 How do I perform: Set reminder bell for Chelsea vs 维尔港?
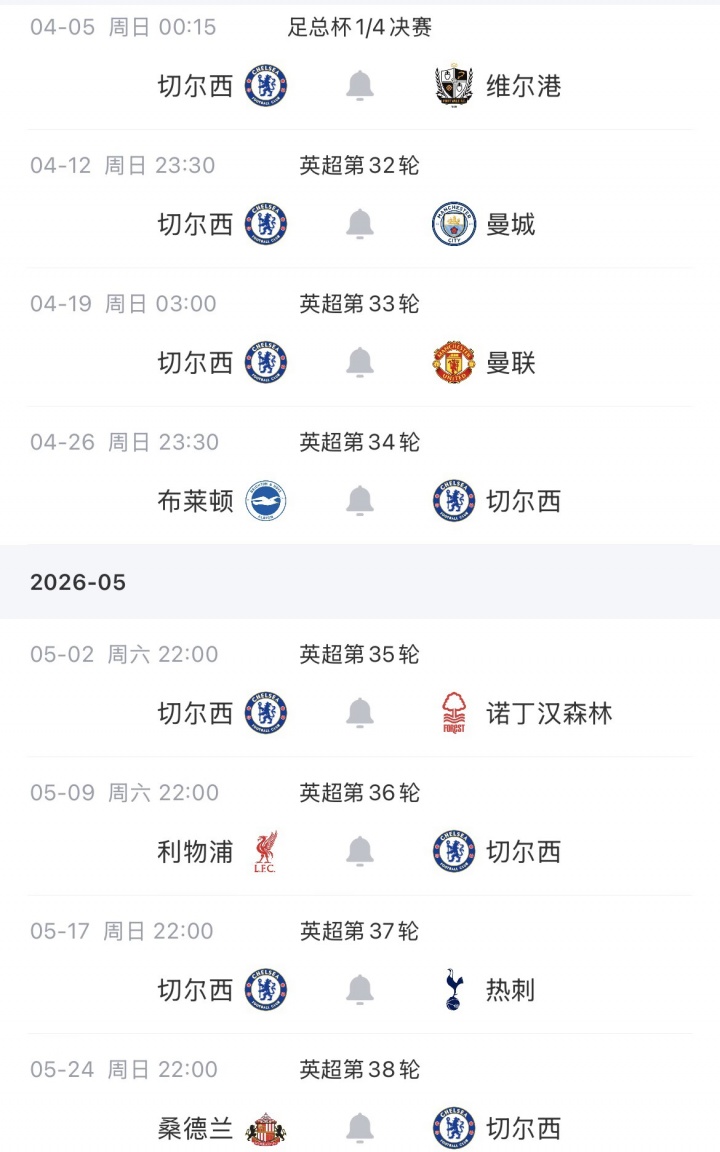360,86
